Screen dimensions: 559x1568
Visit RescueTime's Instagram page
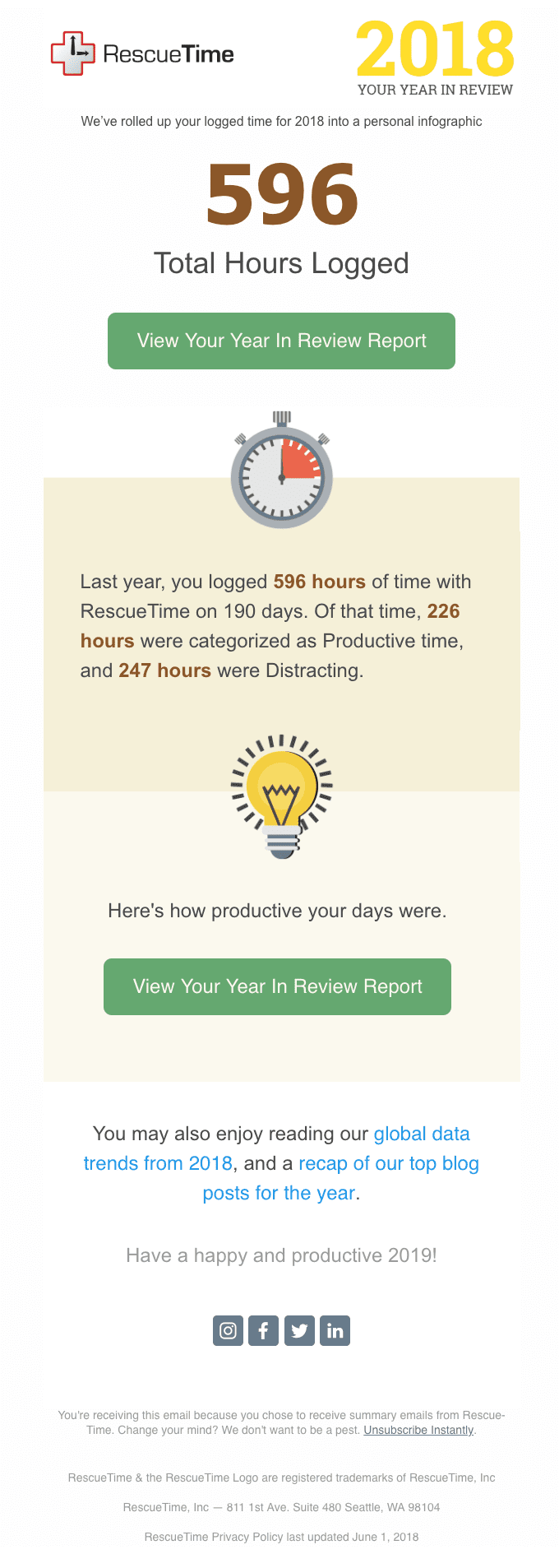(x=228, y=1330)
